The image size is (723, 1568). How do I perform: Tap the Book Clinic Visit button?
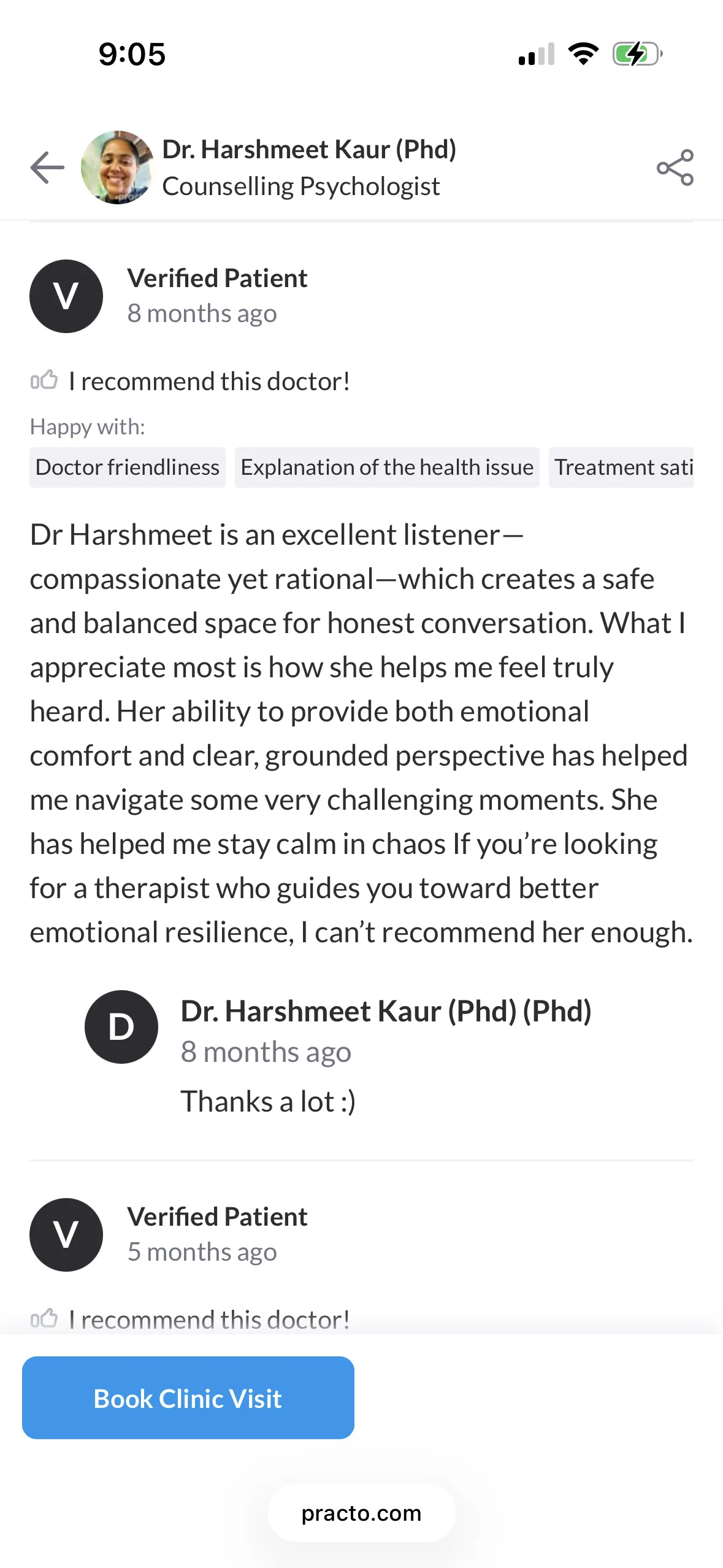tap(188, 1398)
